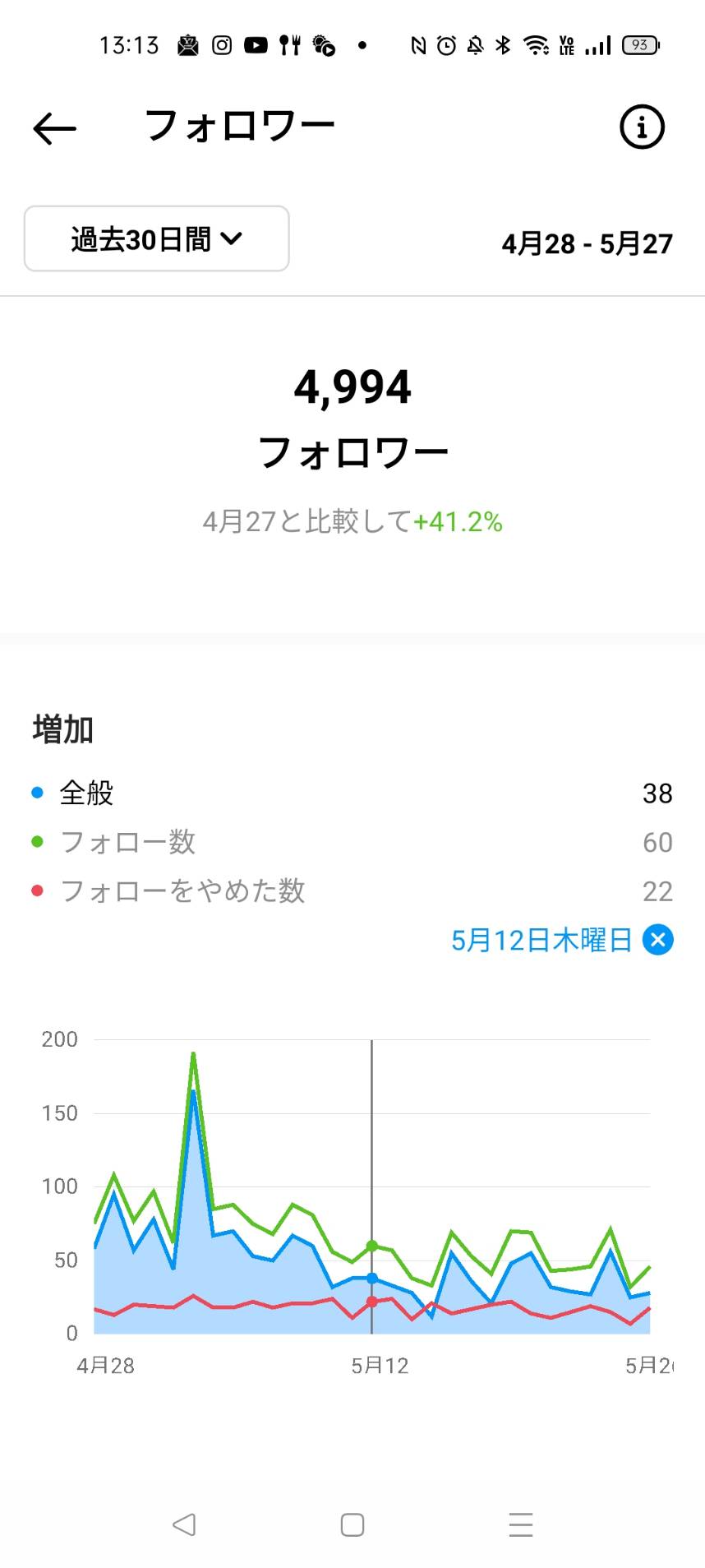
Task: Go back using the top-left arrow
Action: tap(54, 128)
